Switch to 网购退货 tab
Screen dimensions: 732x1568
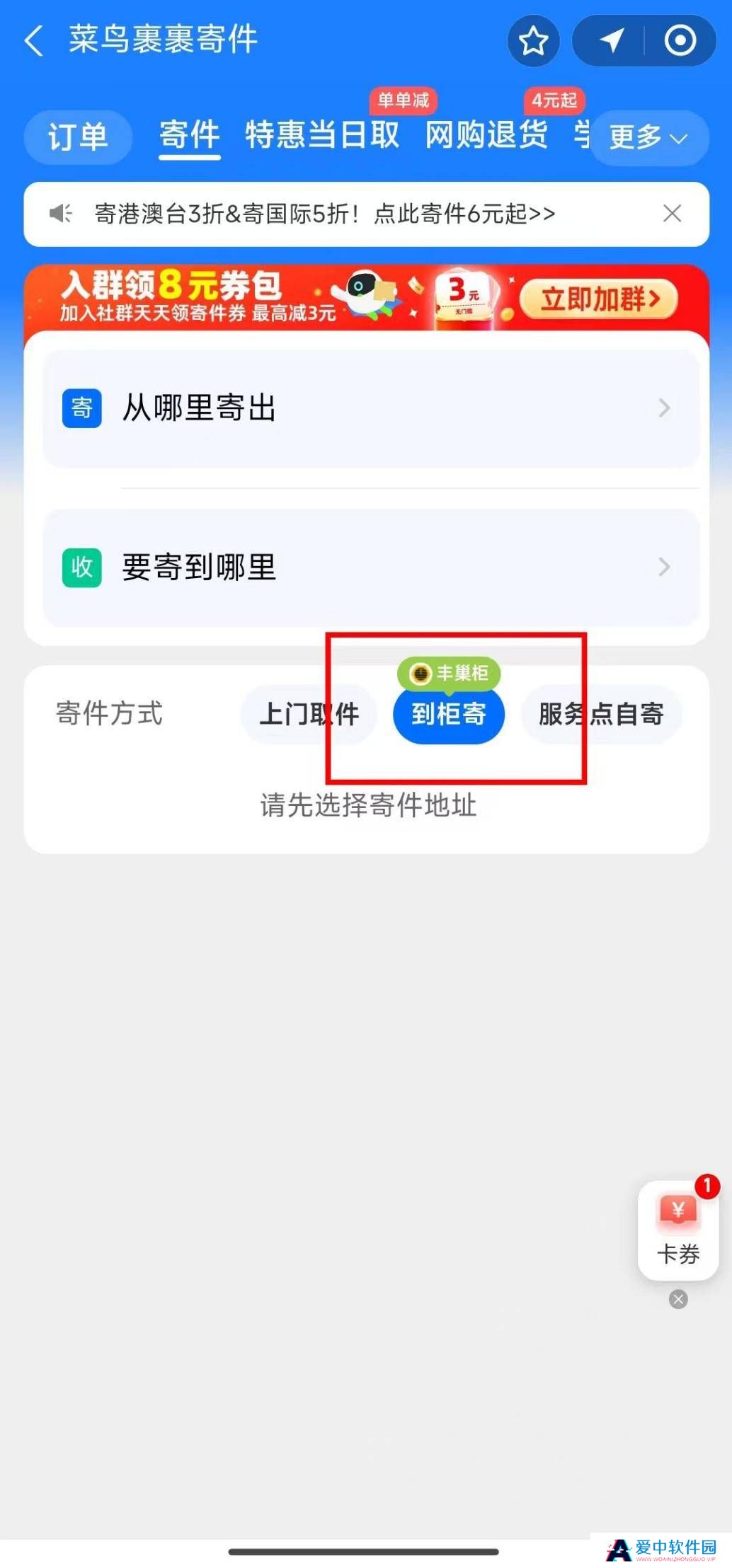pos(486,134)
